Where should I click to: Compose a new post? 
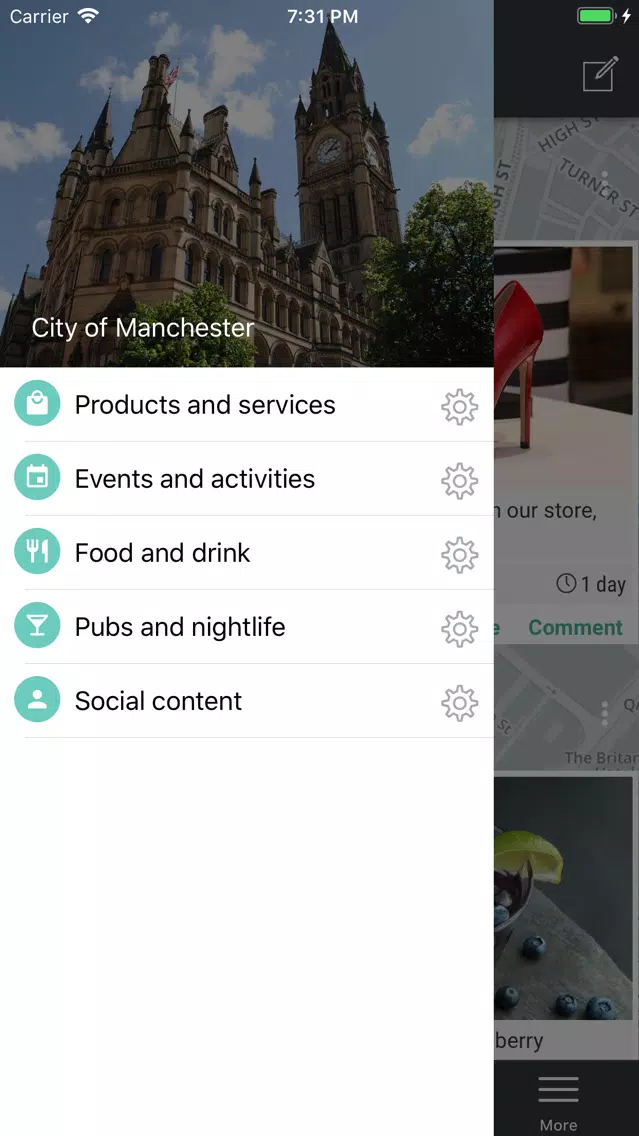599,75
